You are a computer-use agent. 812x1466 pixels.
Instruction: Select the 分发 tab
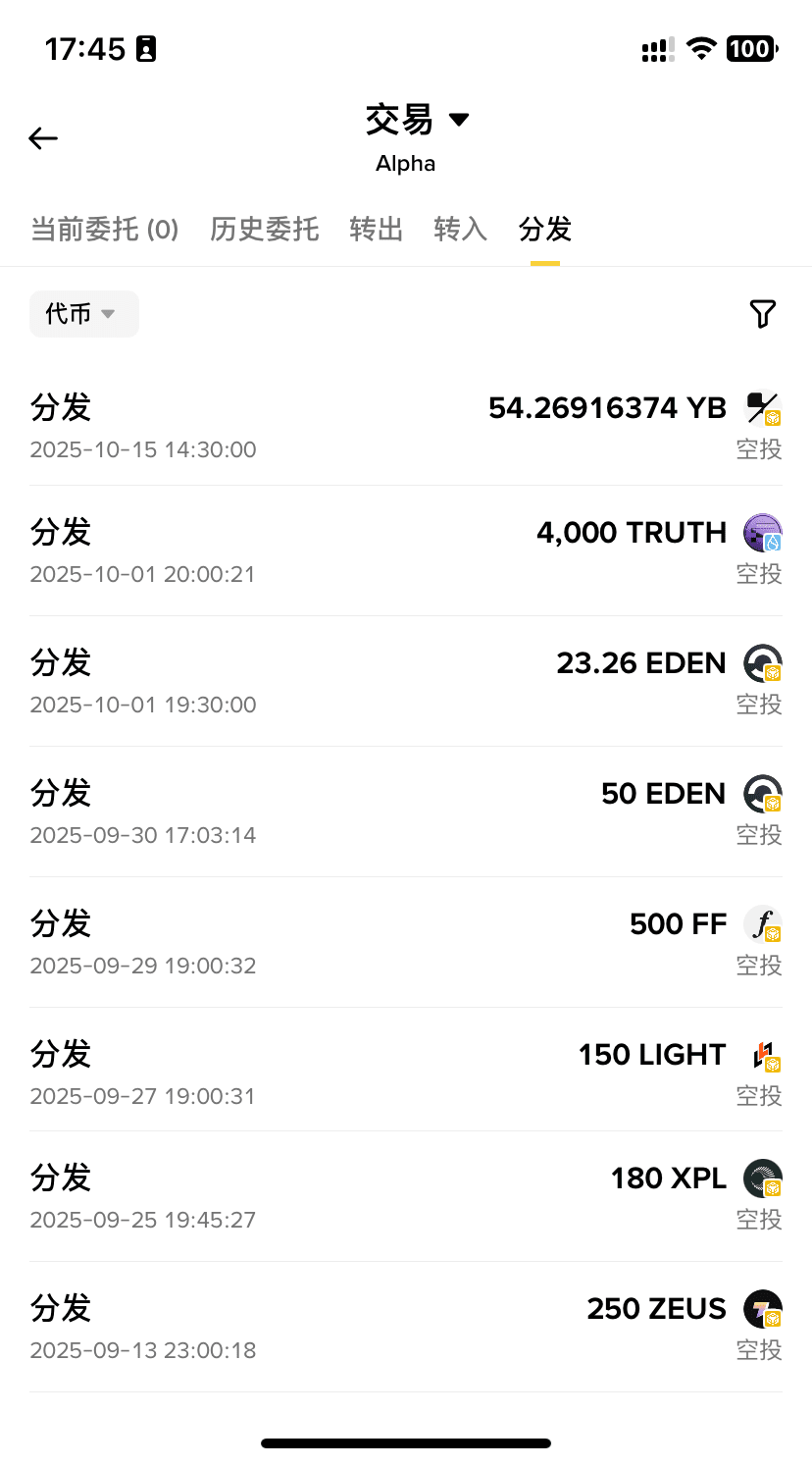545,230
